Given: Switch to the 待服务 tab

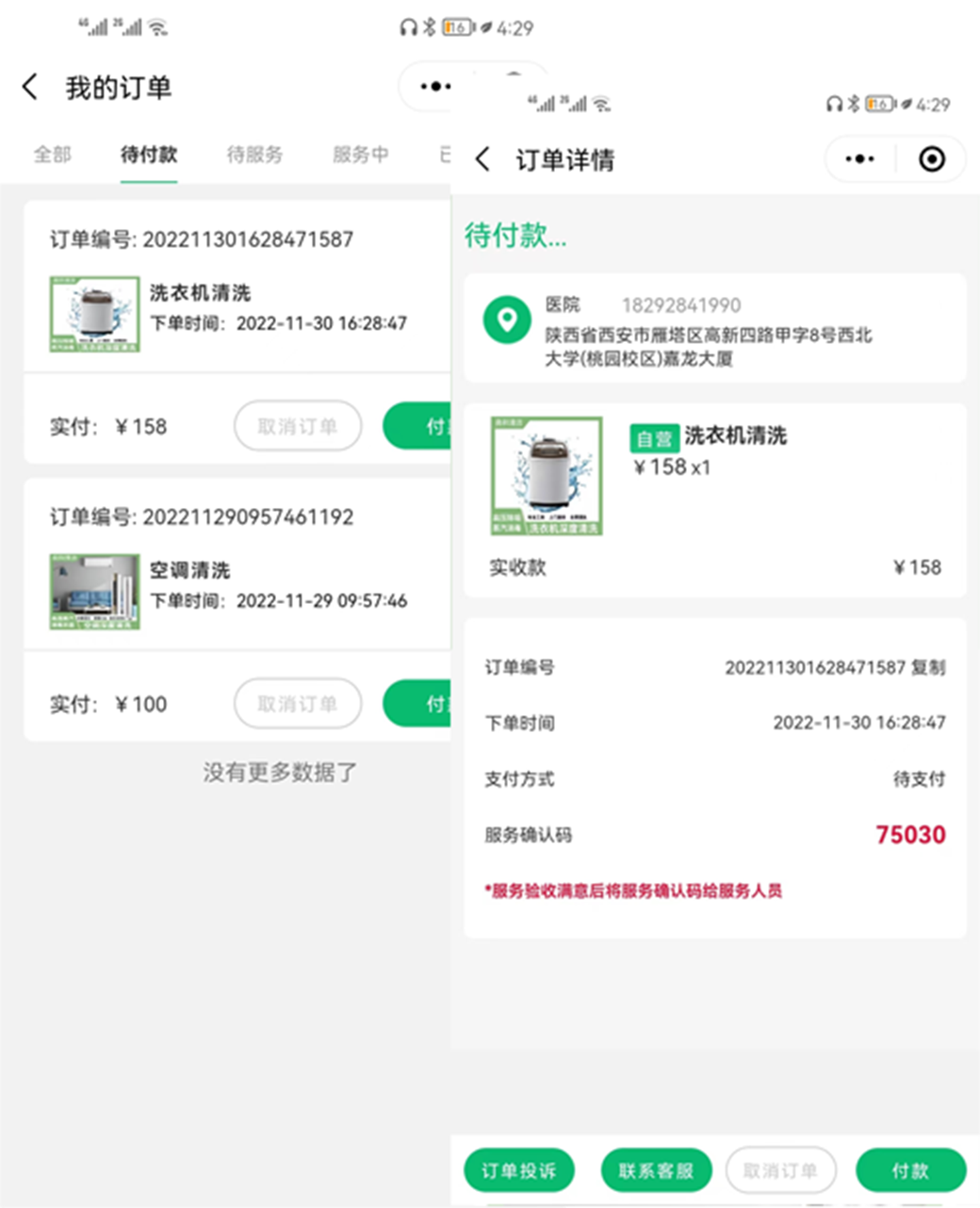Looking at the screenshot, I should click(x=254, y=155).
